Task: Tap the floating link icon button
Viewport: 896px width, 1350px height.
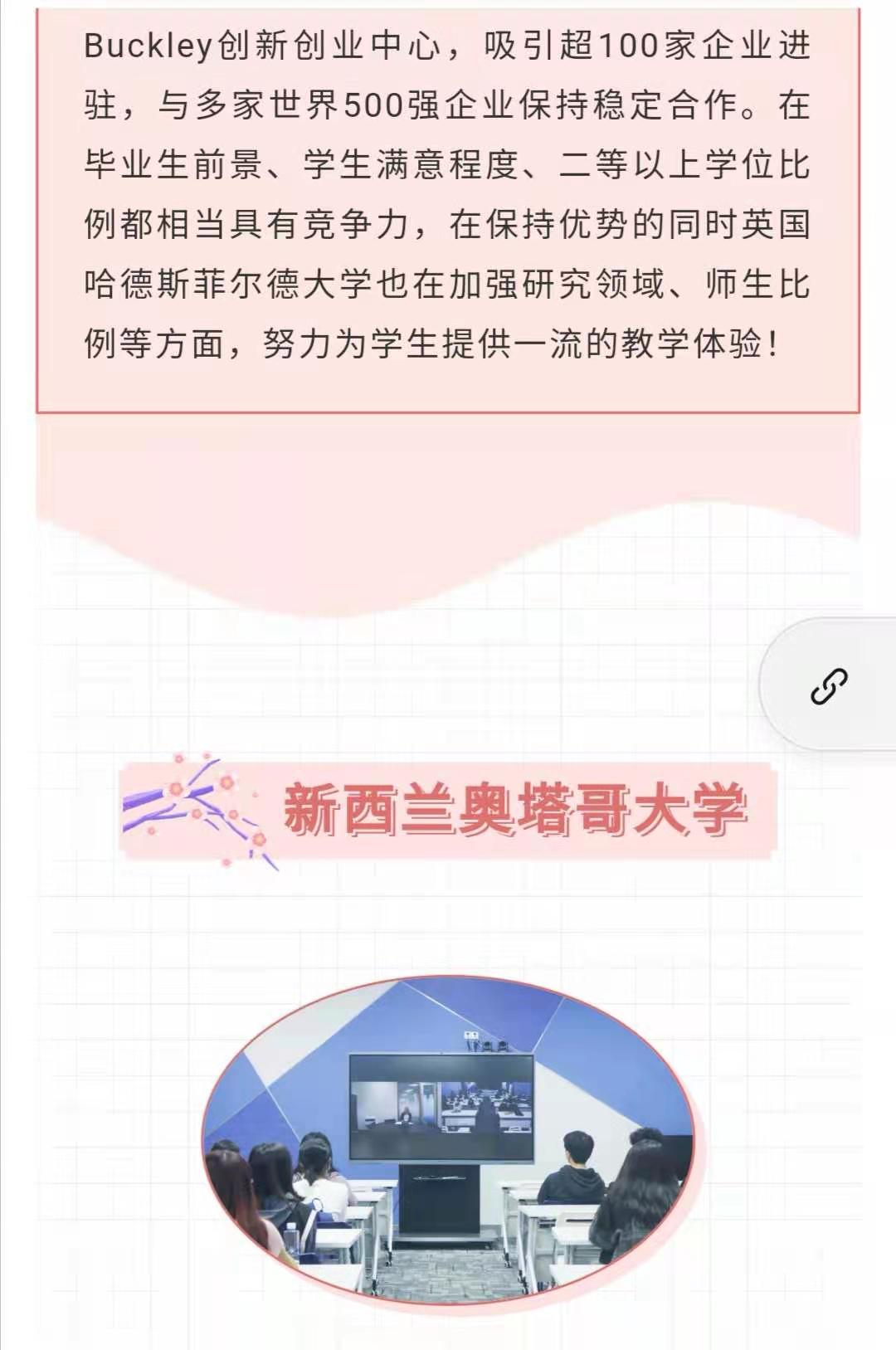Action: 828,685
